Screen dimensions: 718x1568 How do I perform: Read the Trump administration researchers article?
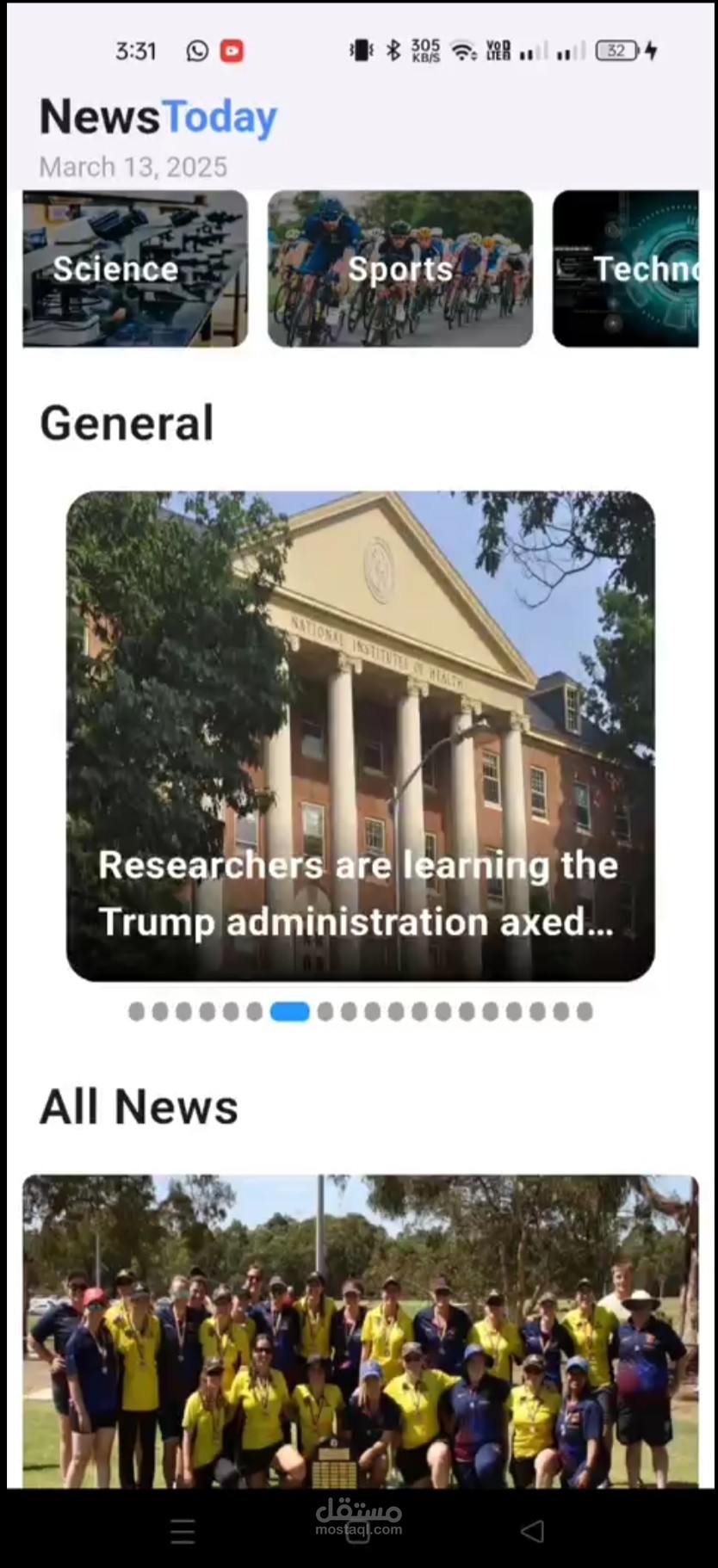tap(360, 736)
